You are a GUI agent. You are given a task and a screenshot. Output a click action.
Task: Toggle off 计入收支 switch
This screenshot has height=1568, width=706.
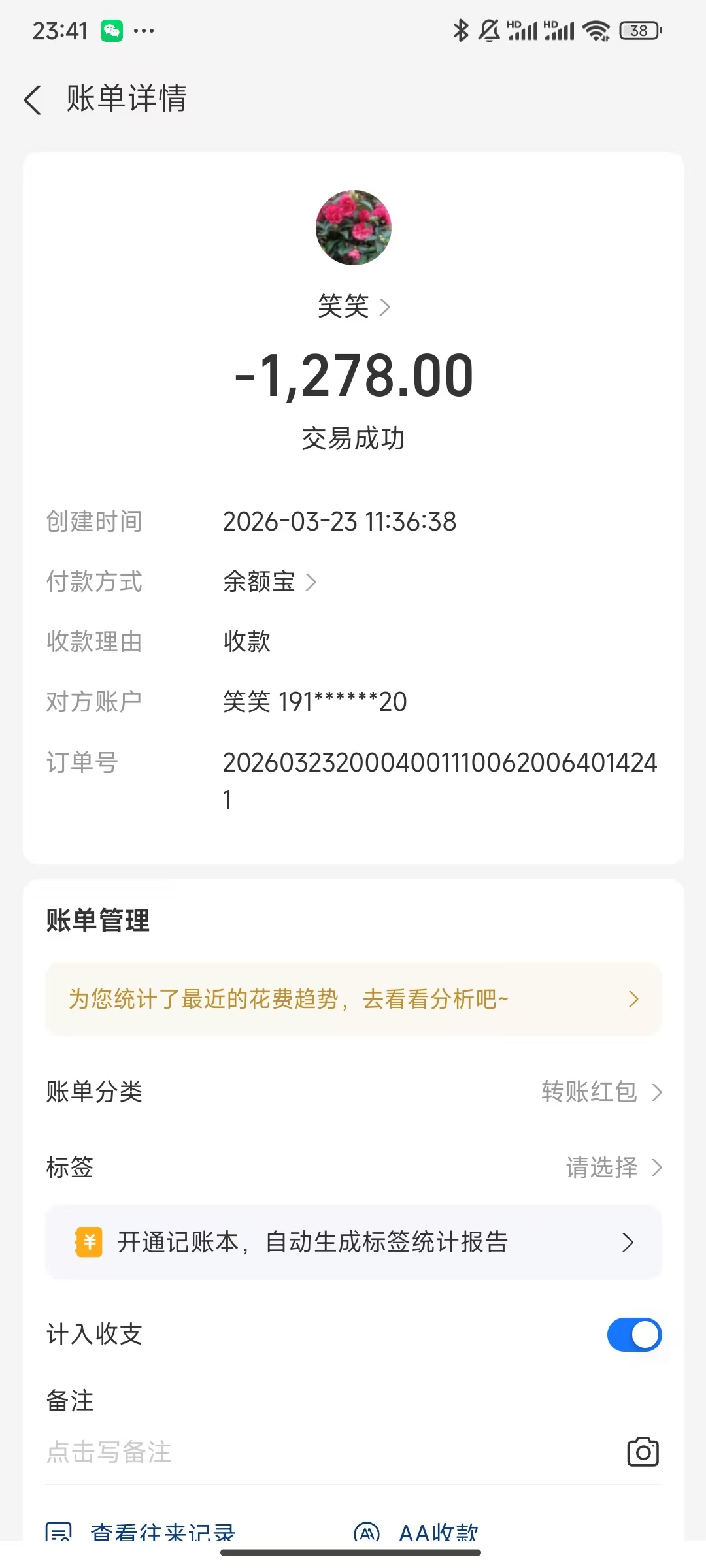pos(634,1334)
